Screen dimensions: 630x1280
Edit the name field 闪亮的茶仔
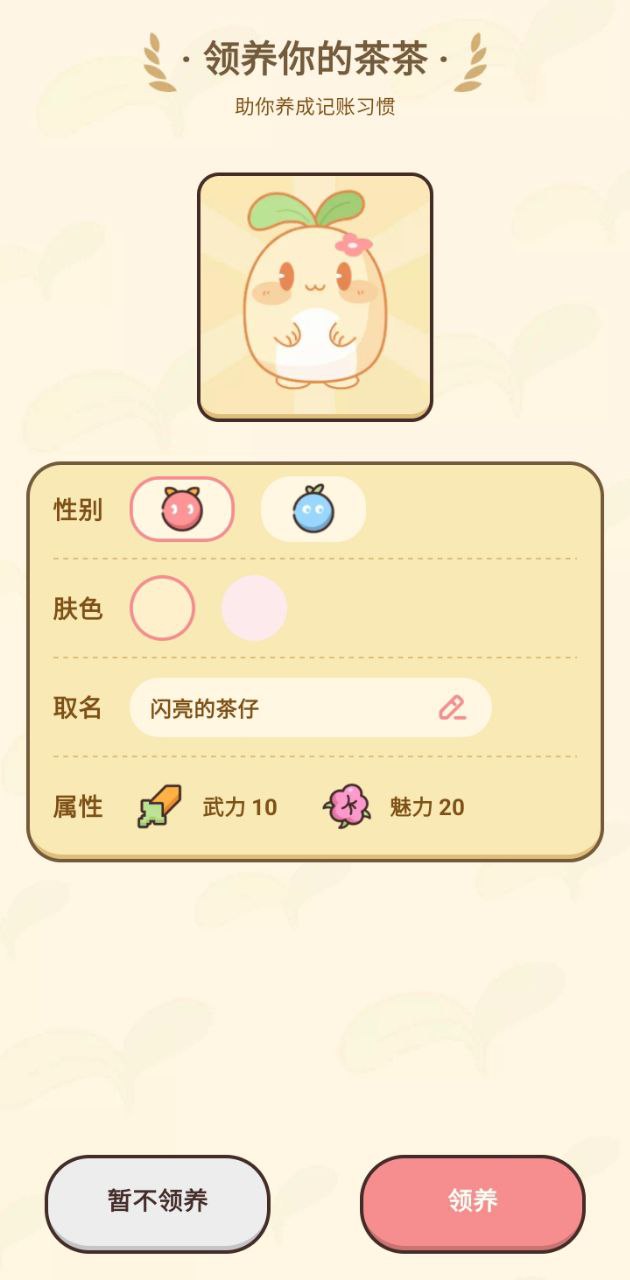click(x=280, y=709)
